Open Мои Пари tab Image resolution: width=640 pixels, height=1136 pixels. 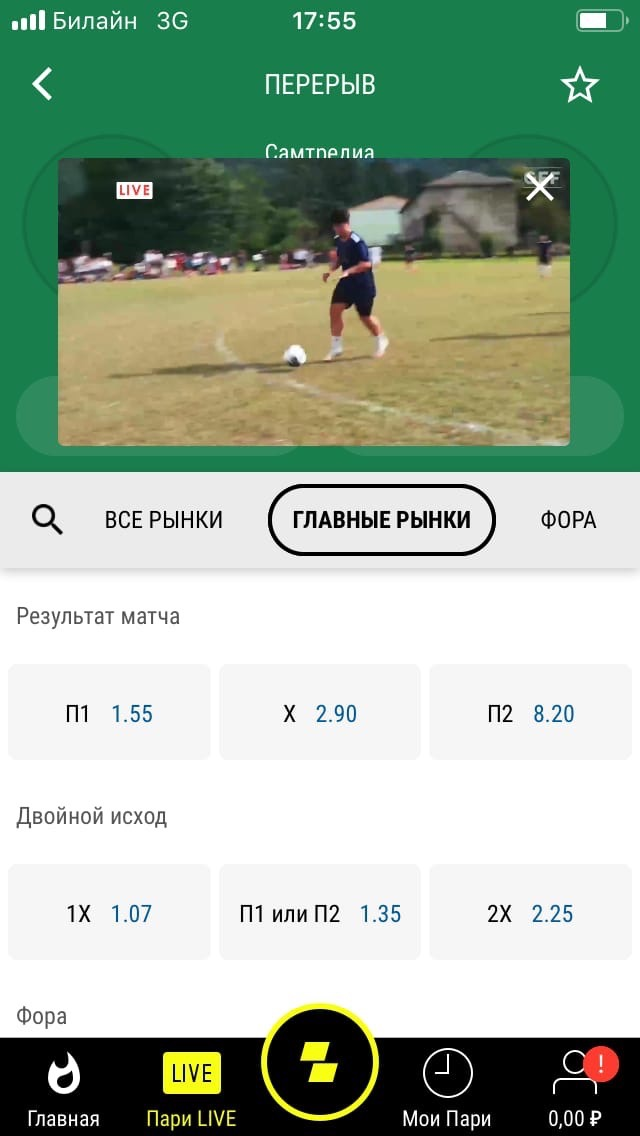click(x=447, y=1088)
